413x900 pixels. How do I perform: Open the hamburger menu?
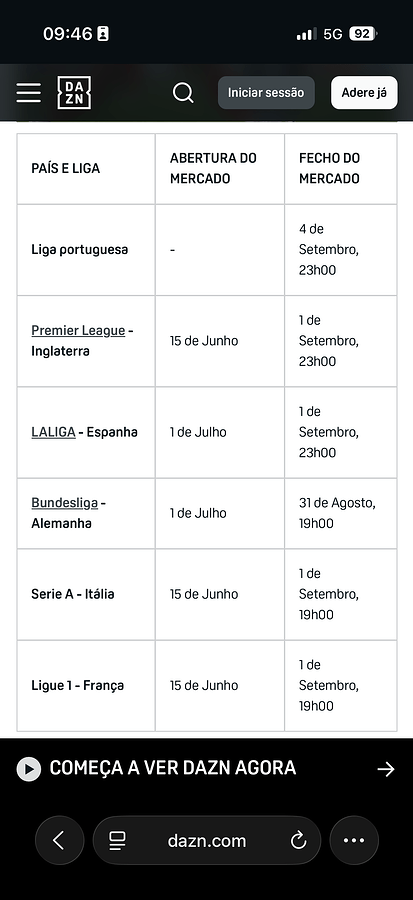29,92
